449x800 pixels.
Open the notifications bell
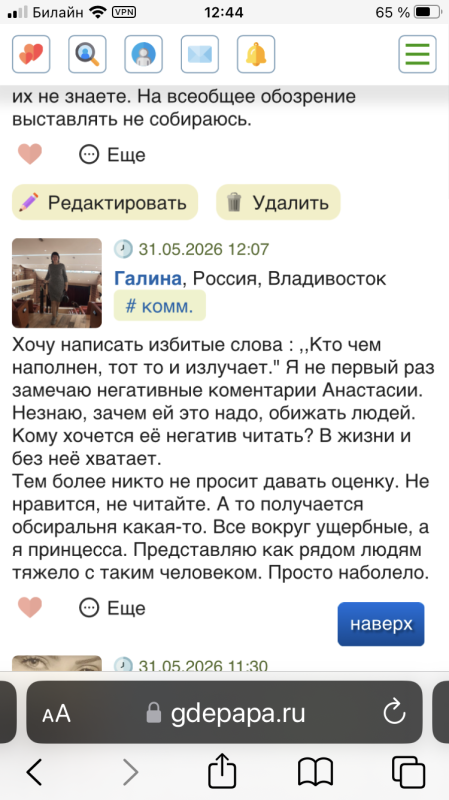point(256,54)
